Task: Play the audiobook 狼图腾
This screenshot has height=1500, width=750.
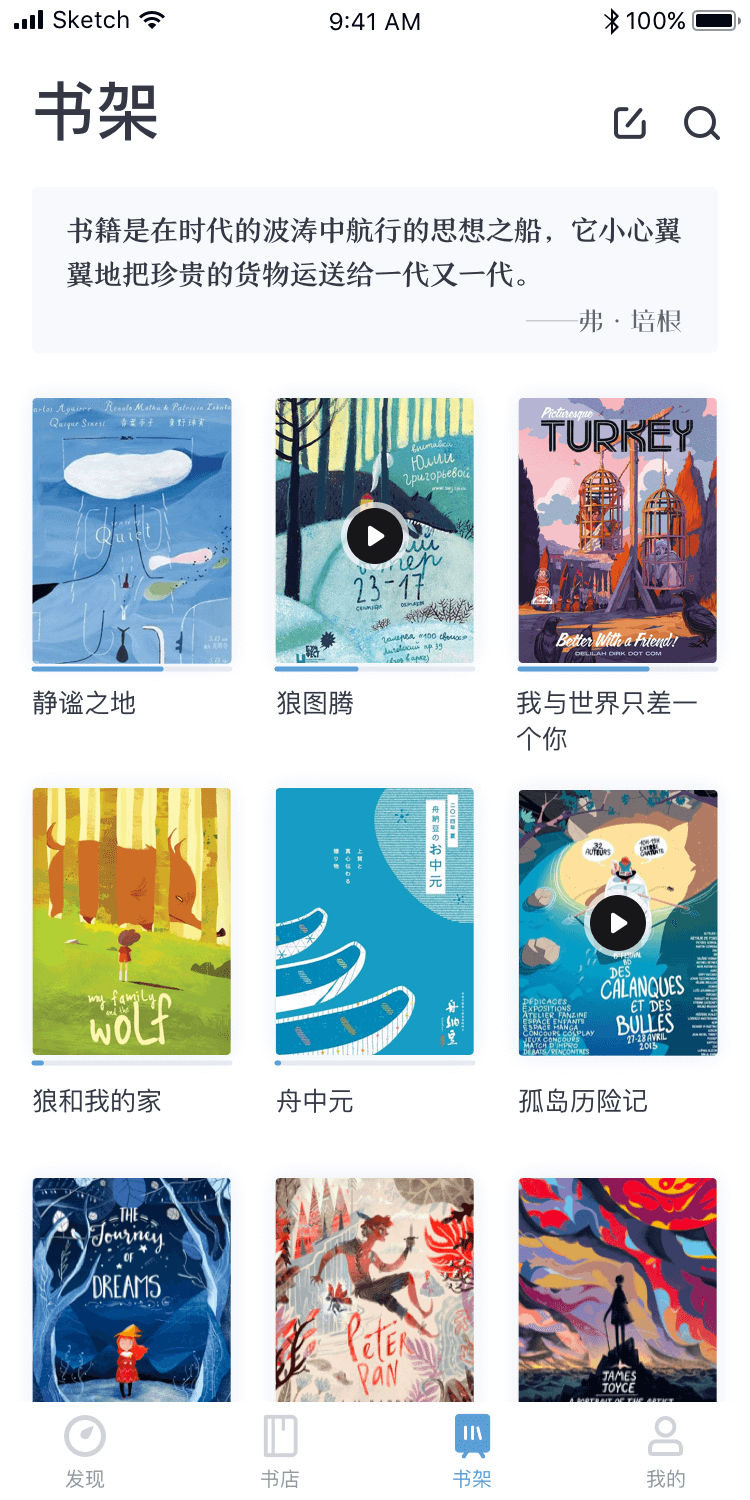Action: [375, 536]
